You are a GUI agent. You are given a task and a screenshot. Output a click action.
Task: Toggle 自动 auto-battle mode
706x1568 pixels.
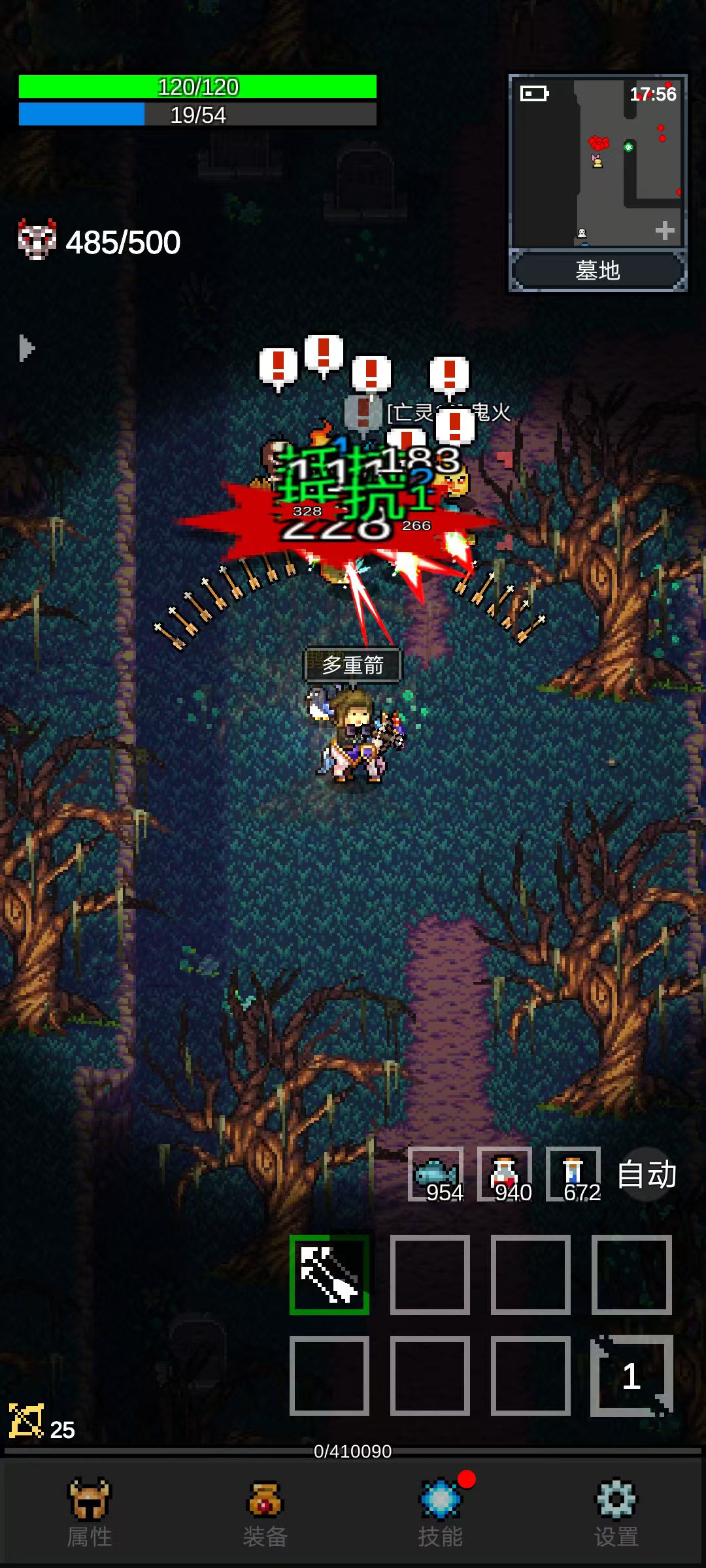(646, 1174)
